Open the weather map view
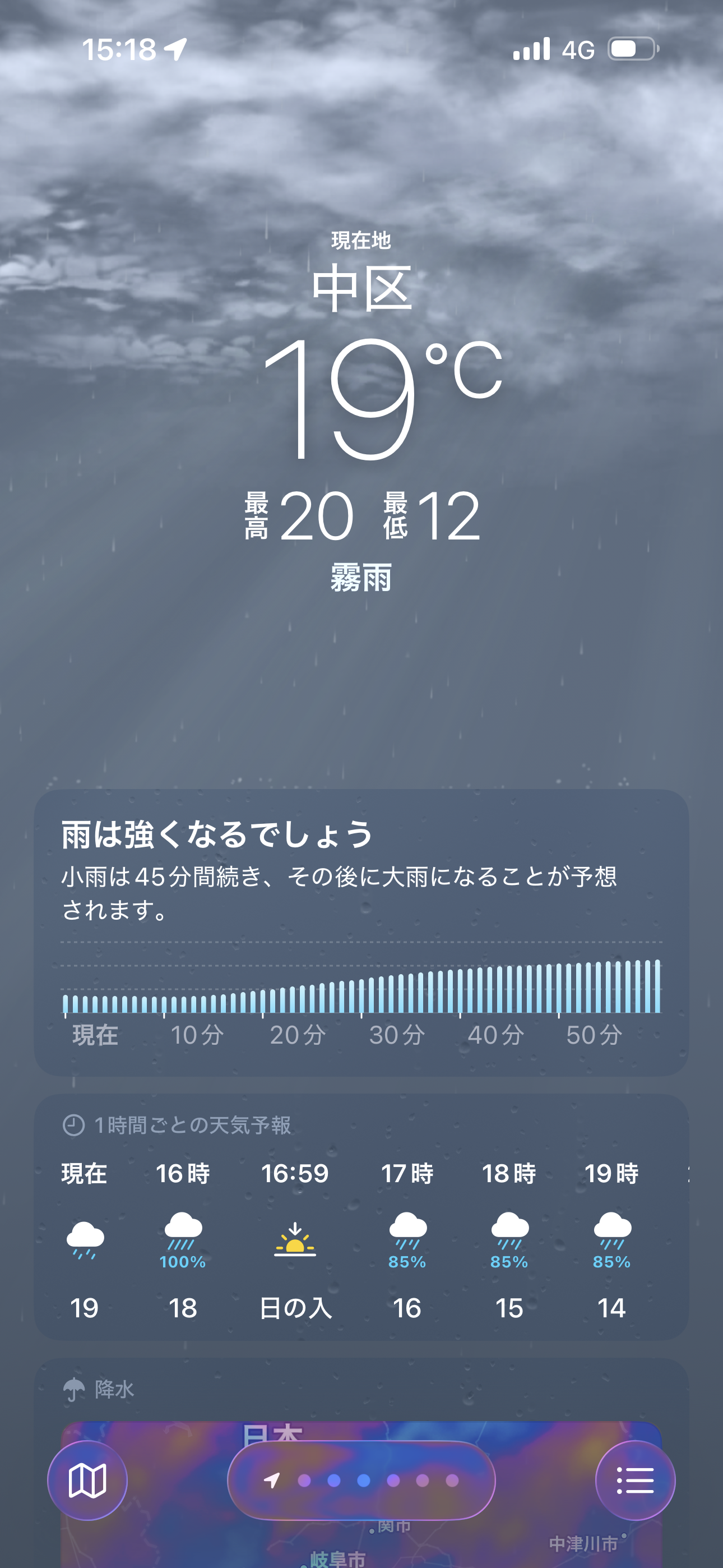723x1568 pixels. pyautogui.click(x=87, y=1480)
